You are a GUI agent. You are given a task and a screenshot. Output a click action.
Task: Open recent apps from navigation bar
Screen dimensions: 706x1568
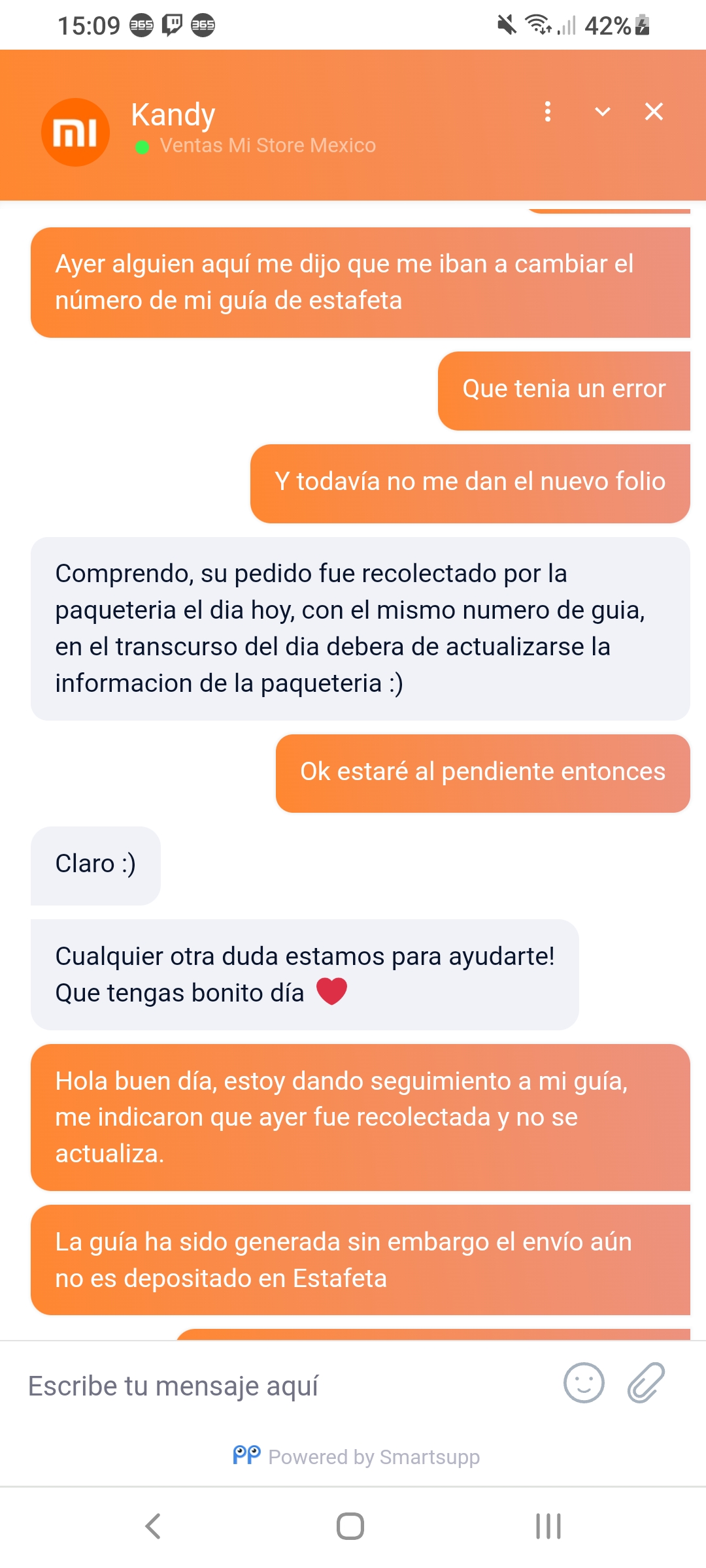point(548,1527)
